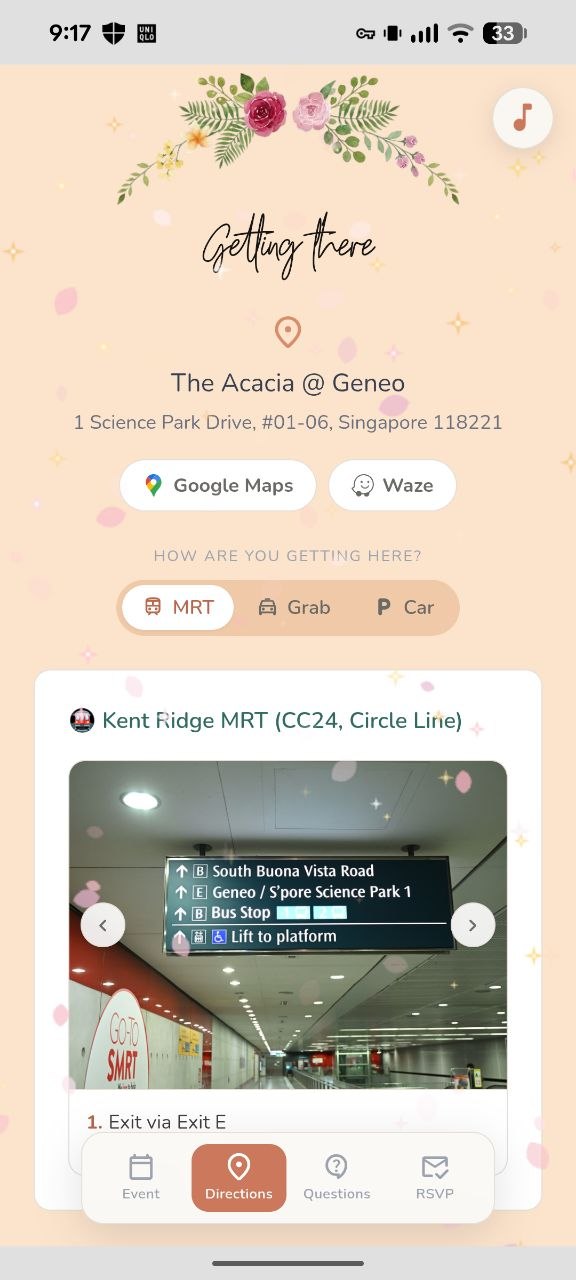Show the previous direction photo

(103, 925)
